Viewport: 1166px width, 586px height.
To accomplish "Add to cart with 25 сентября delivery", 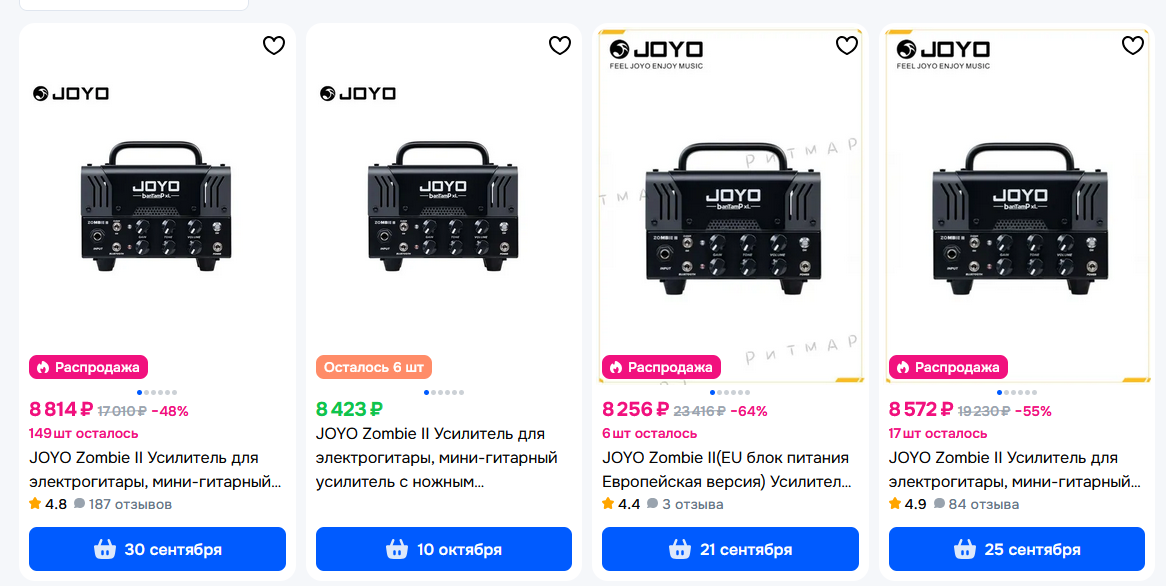I will point(1017,550).
